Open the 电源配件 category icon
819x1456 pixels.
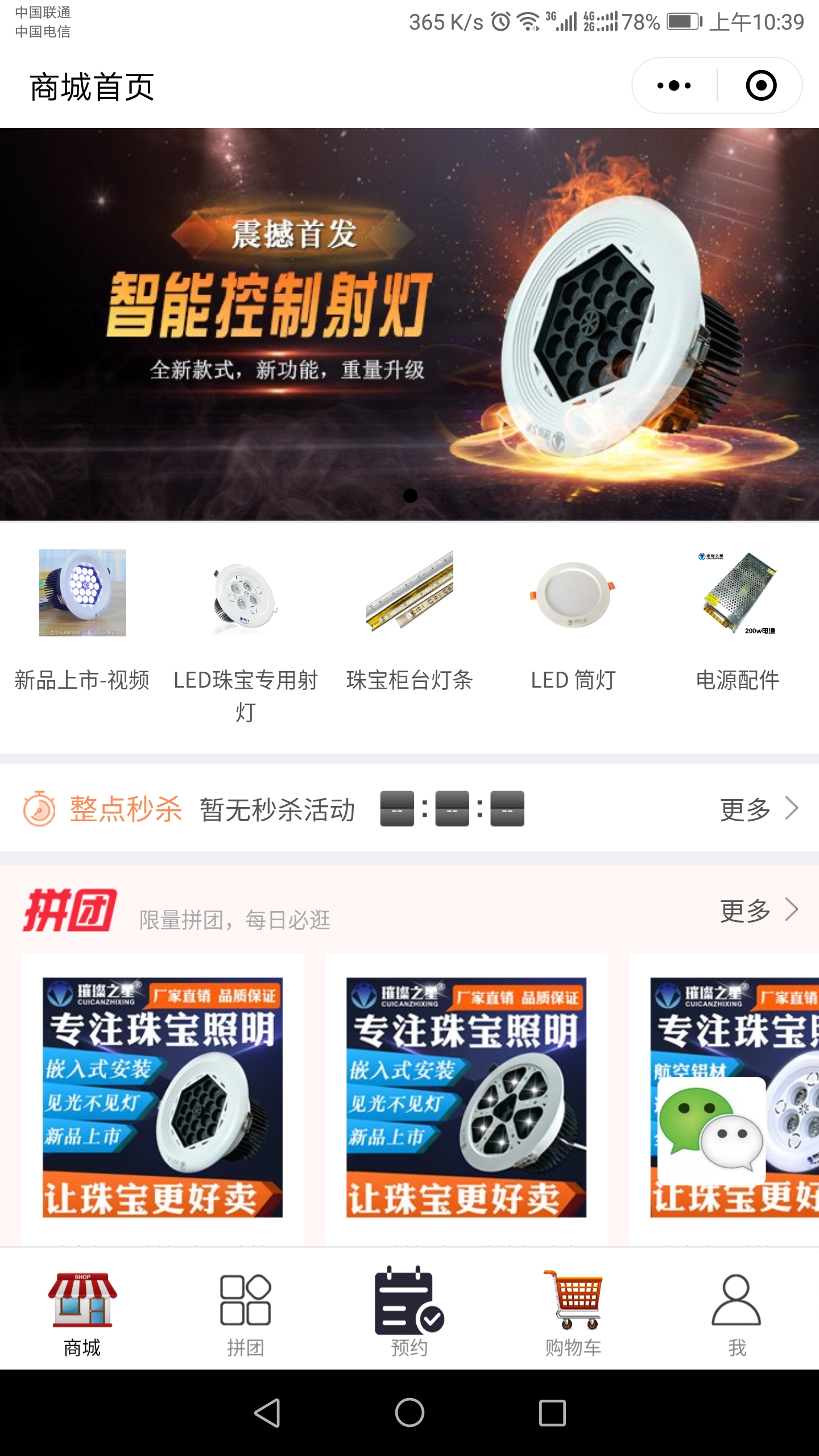tap(737, 593)
